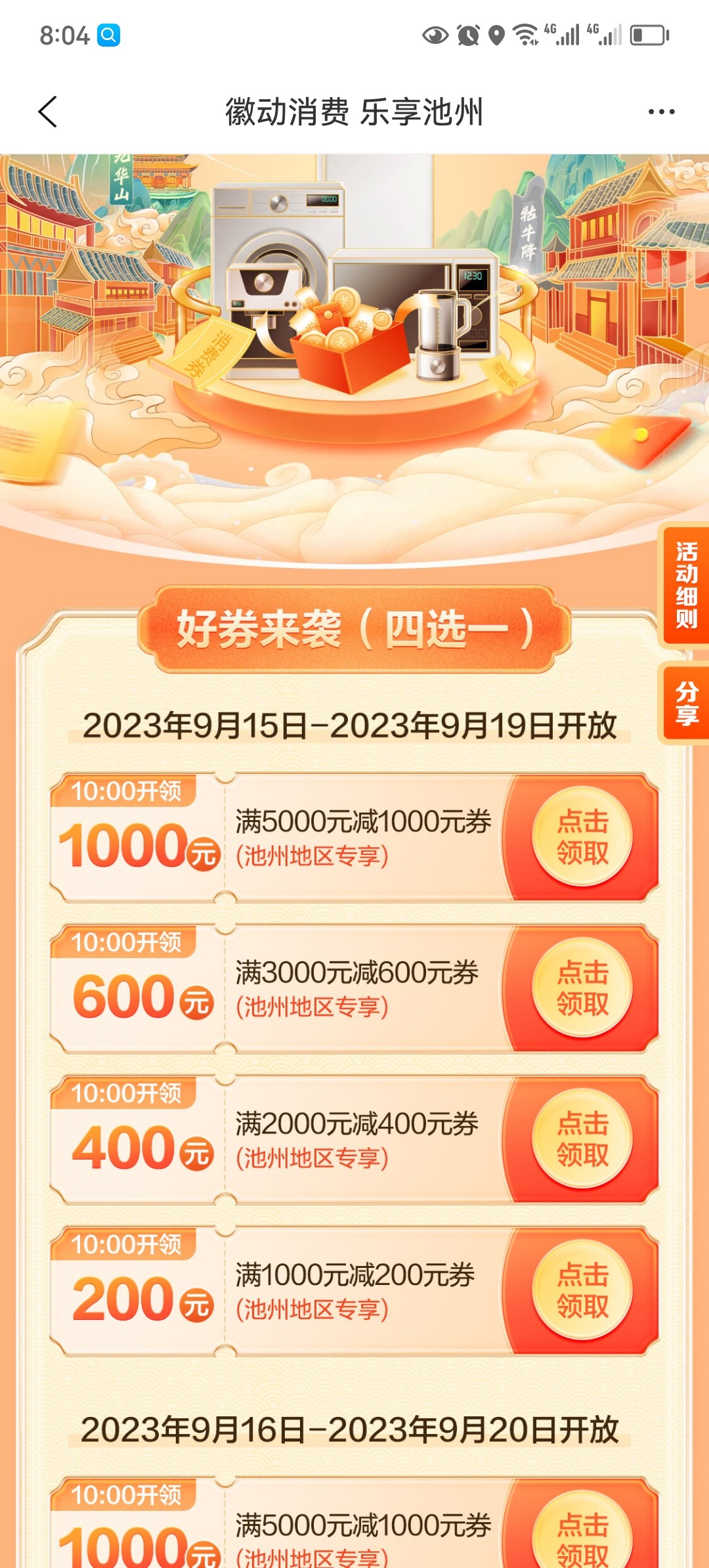The image size is (709, 1568).
Task: Claim the 满2000元减400元 coupon
Action: tap(582, 1139)
